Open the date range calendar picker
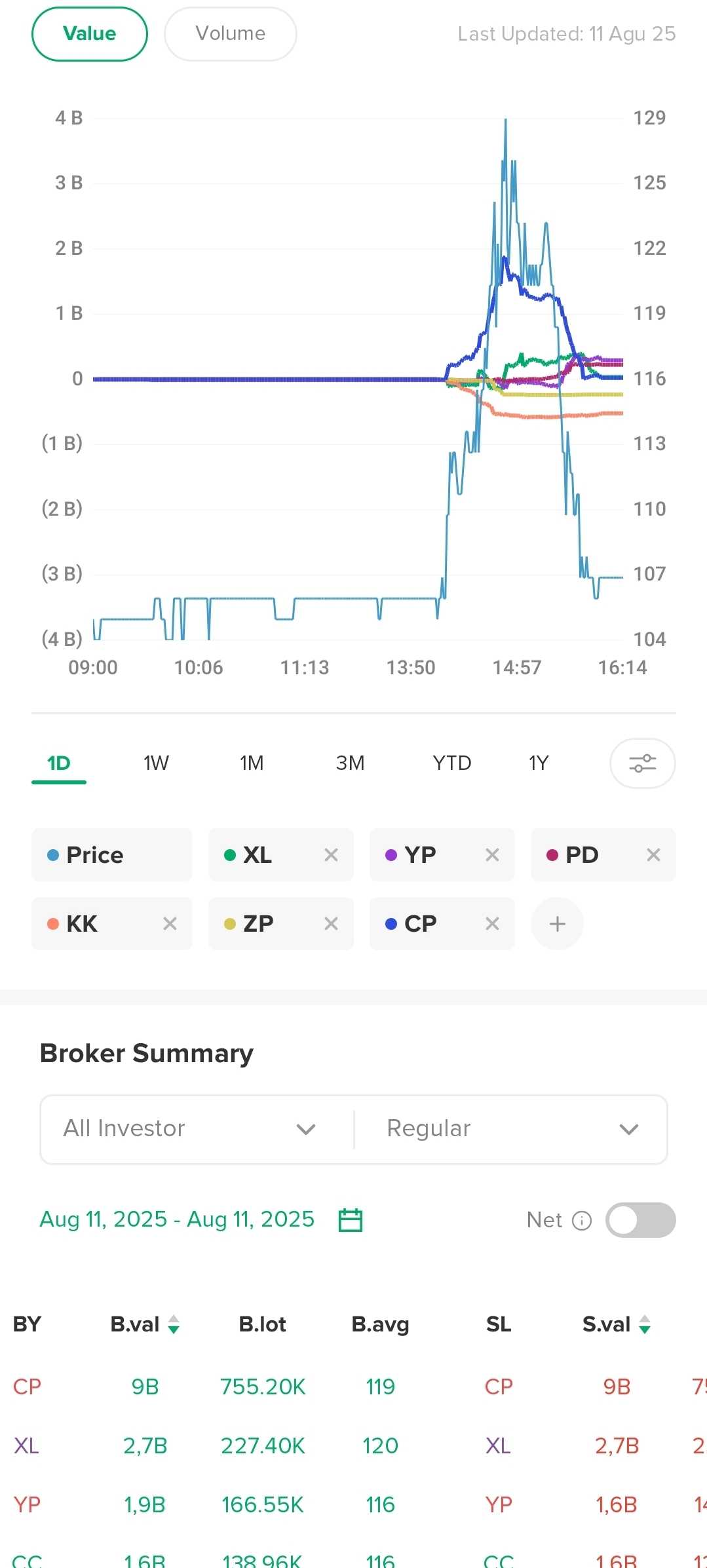 (x=351, y=1220)
